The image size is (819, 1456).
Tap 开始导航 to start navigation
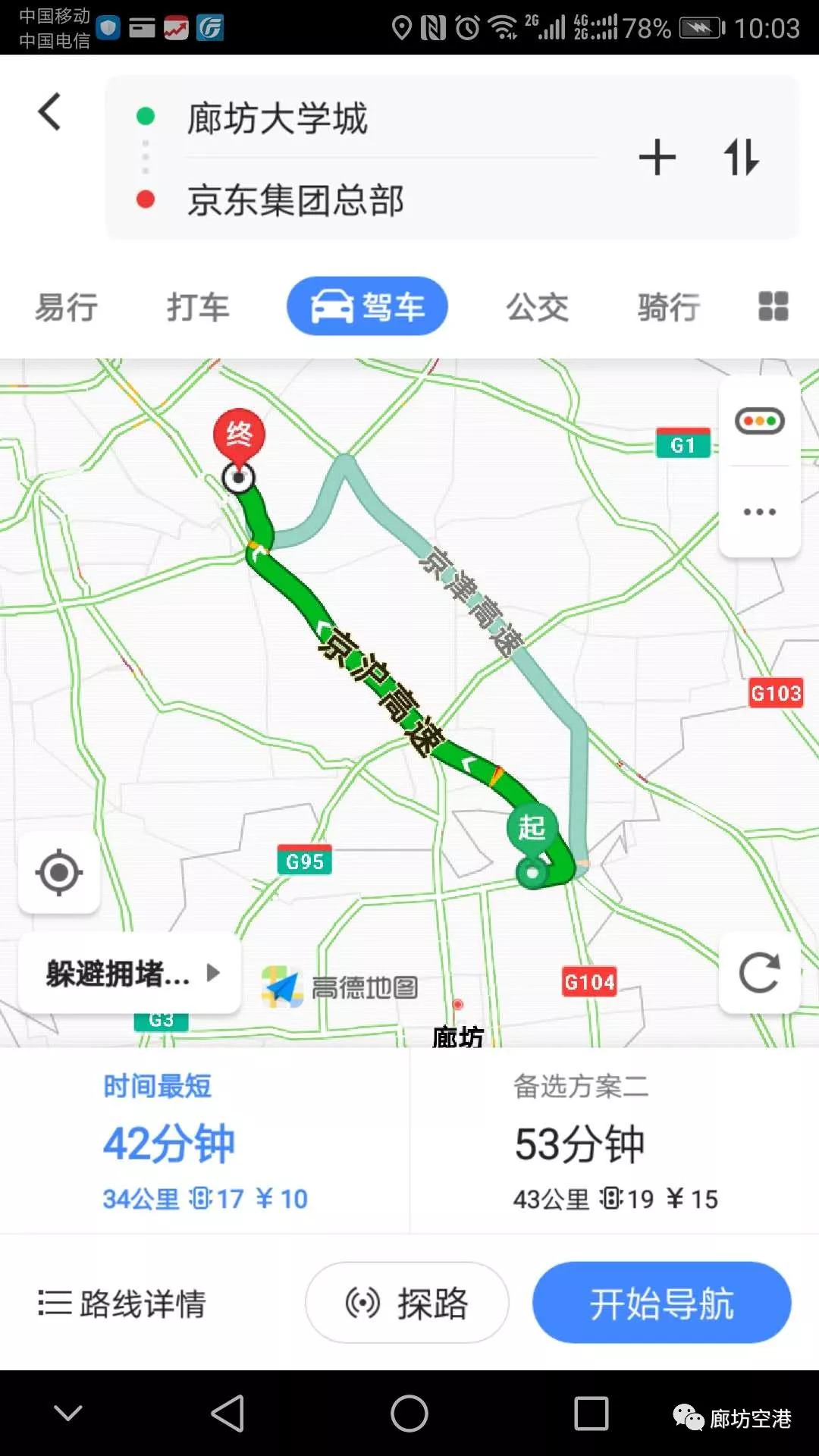tap(661, 1303)
